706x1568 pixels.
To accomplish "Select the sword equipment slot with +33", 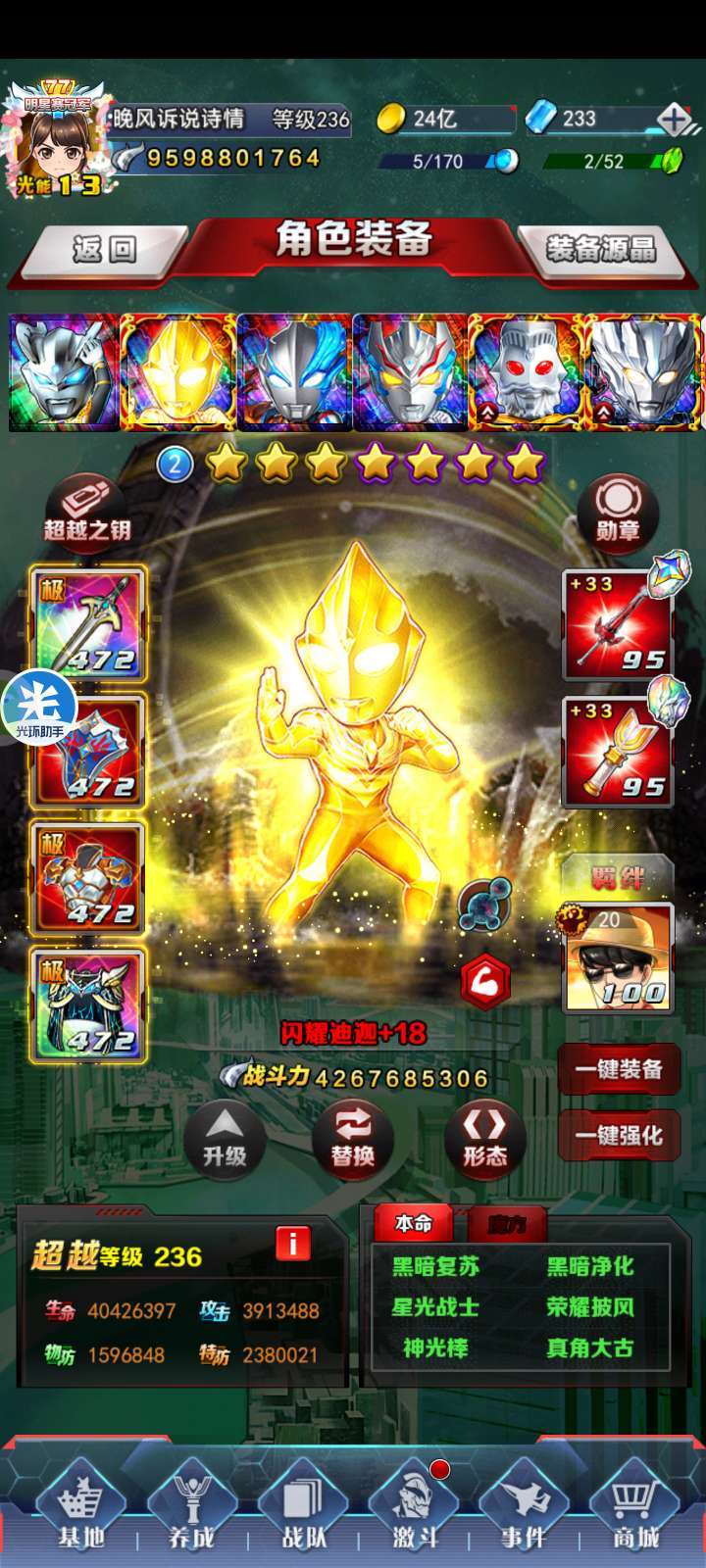I will [x=618, y=624].
